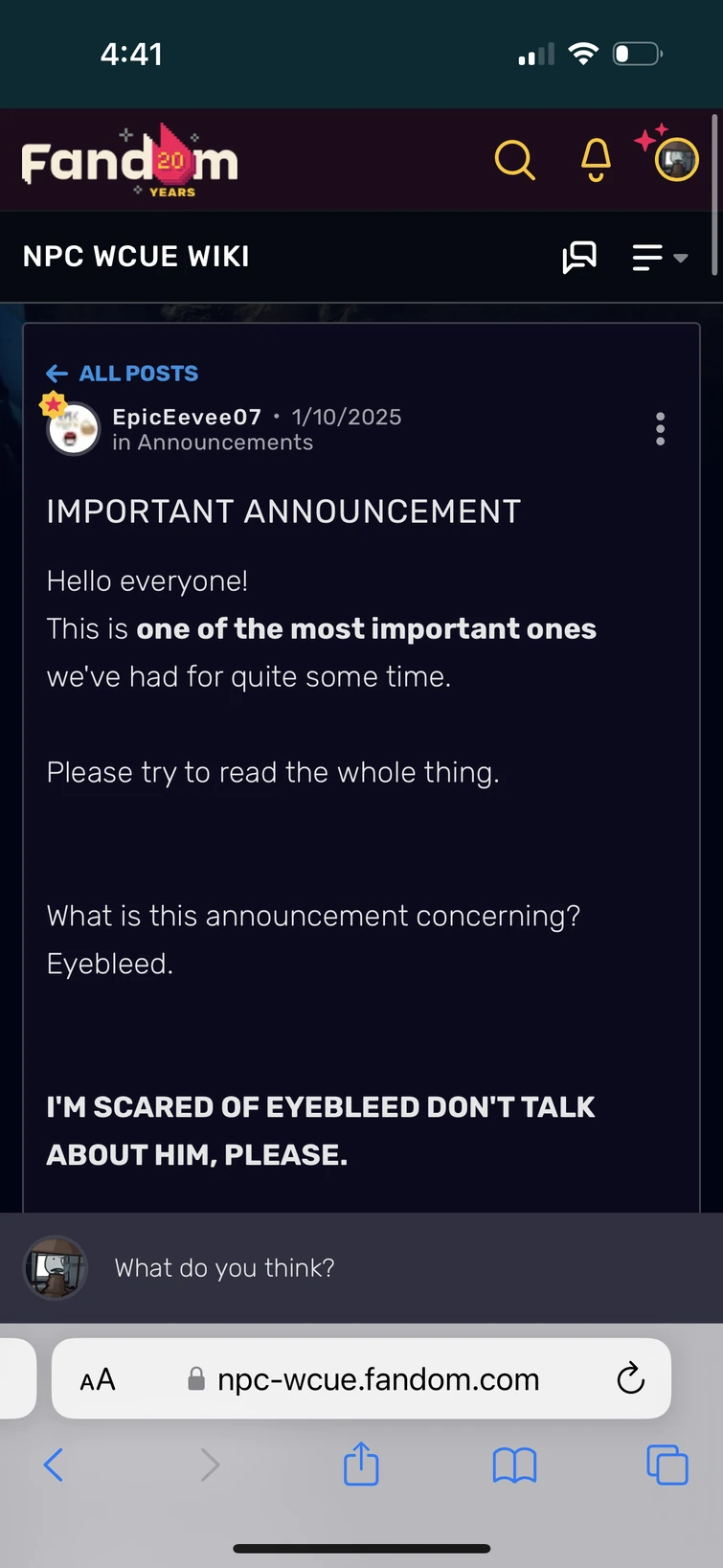Image resolution: width=723 pixels, height=1568 pixels.
Task: Open Safari page settings with the AA control
Action: click(x=97, y=1379)
